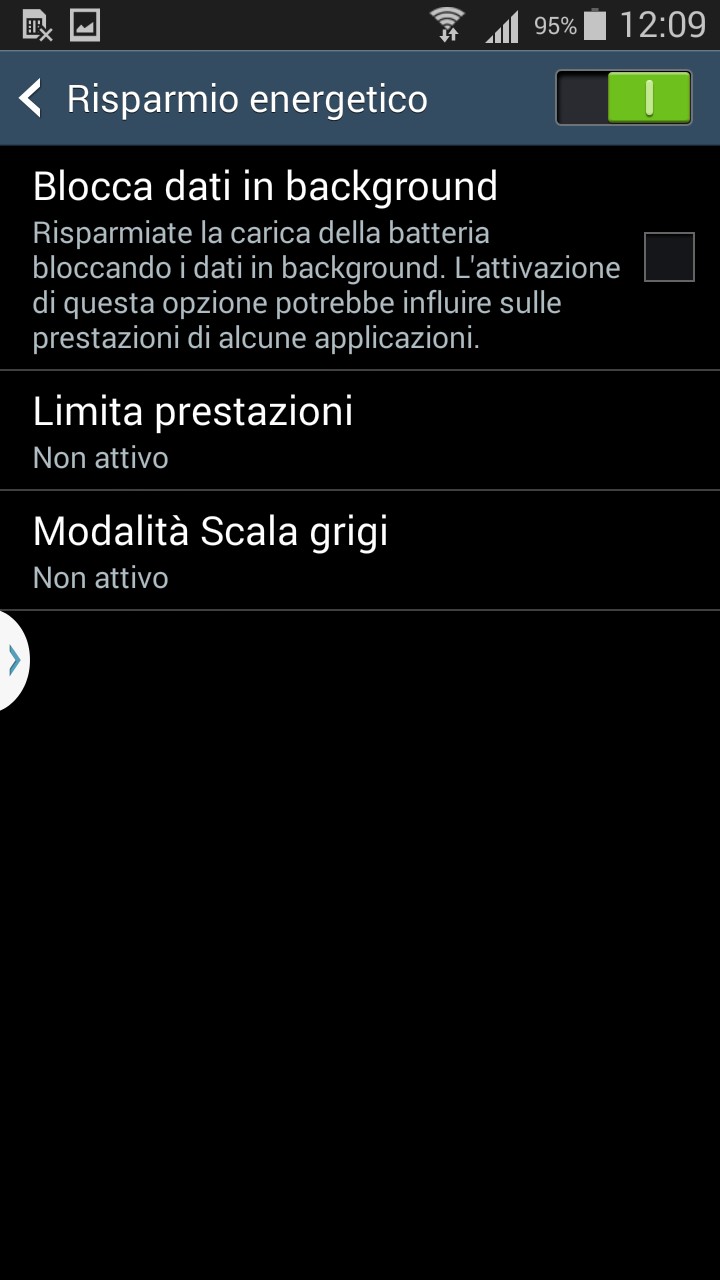The image size is (720, 1280).
Task: Open Limita prestazioni settings
Action: (360, 431)
